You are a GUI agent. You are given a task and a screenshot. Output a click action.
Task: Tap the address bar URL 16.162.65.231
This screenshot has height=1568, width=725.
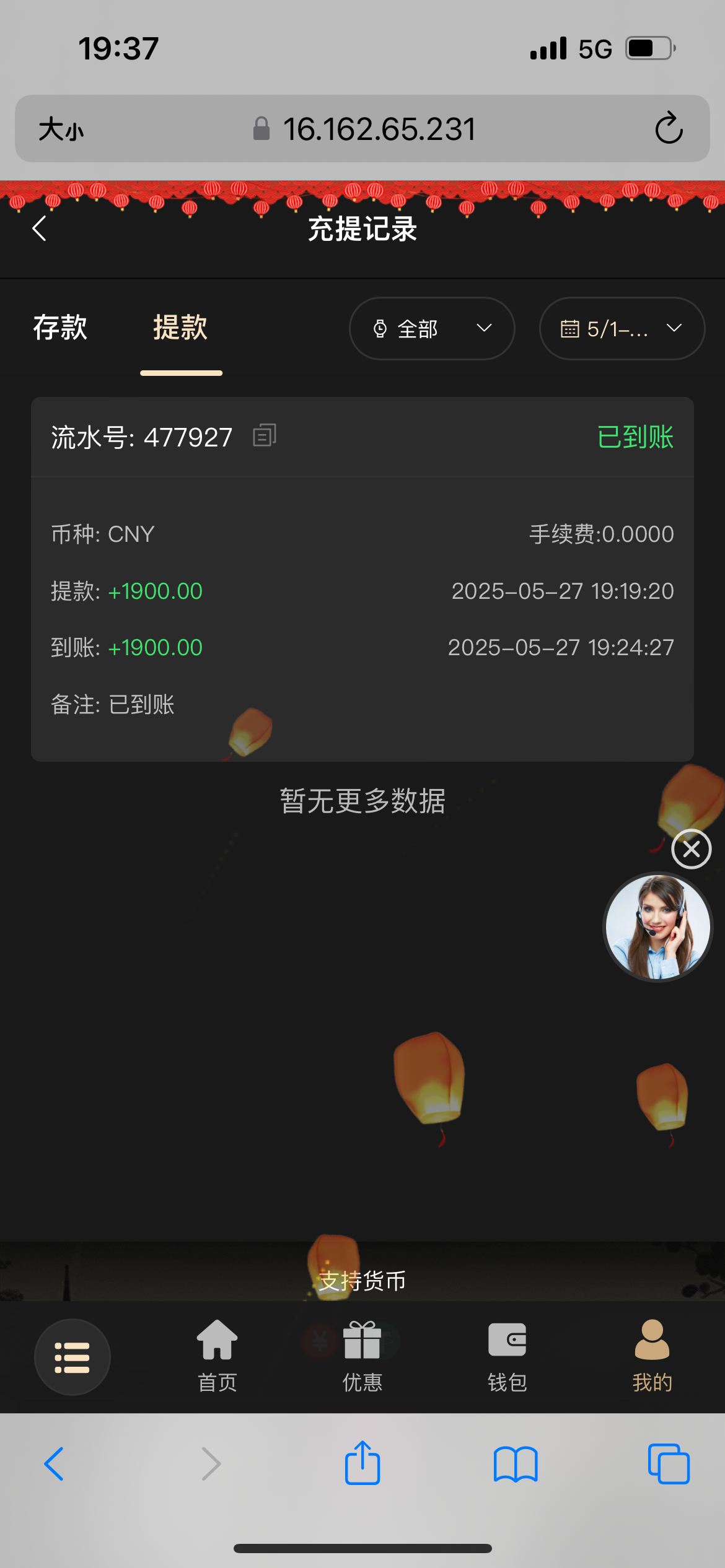tap(379, 129)
